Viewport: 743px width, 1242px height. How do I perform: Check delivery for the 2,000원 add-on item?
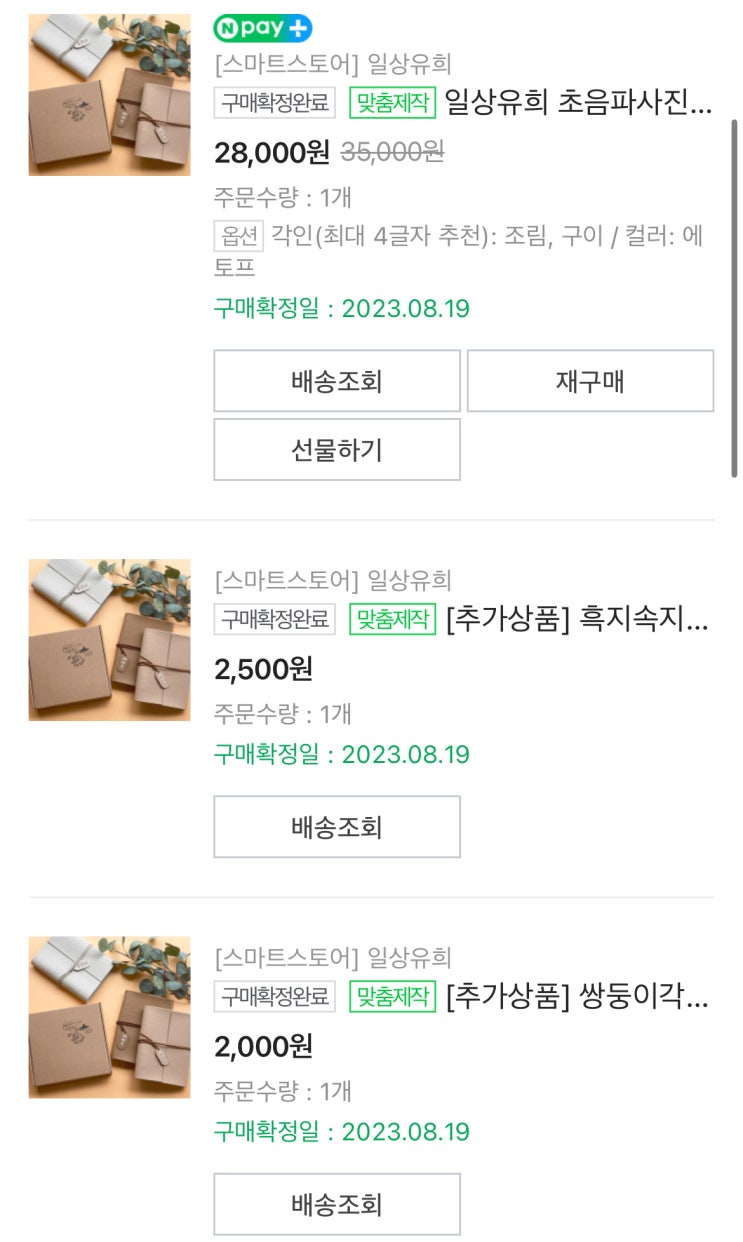336,1204
